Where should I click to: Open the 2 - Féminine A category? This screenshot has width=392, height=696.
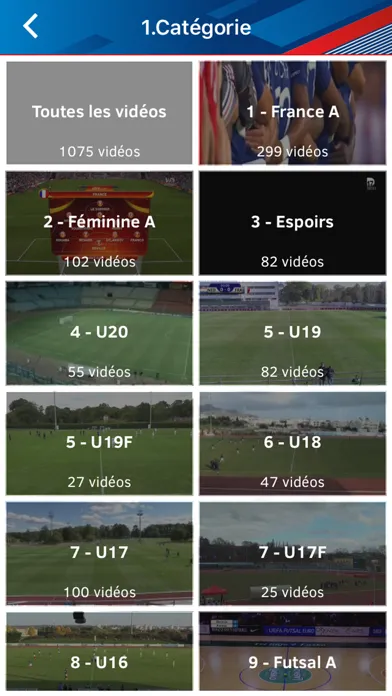99,223
